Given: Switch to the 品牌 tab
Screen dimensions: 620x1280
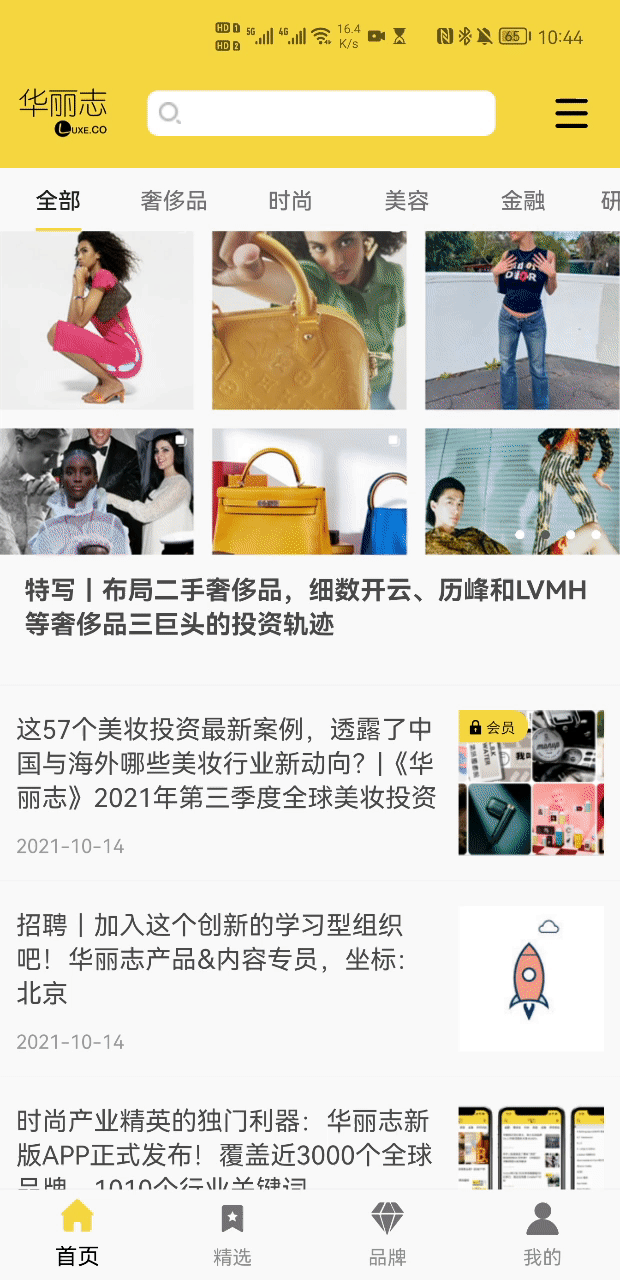Looking at the screenshot, I should [x=387, y=1236].
